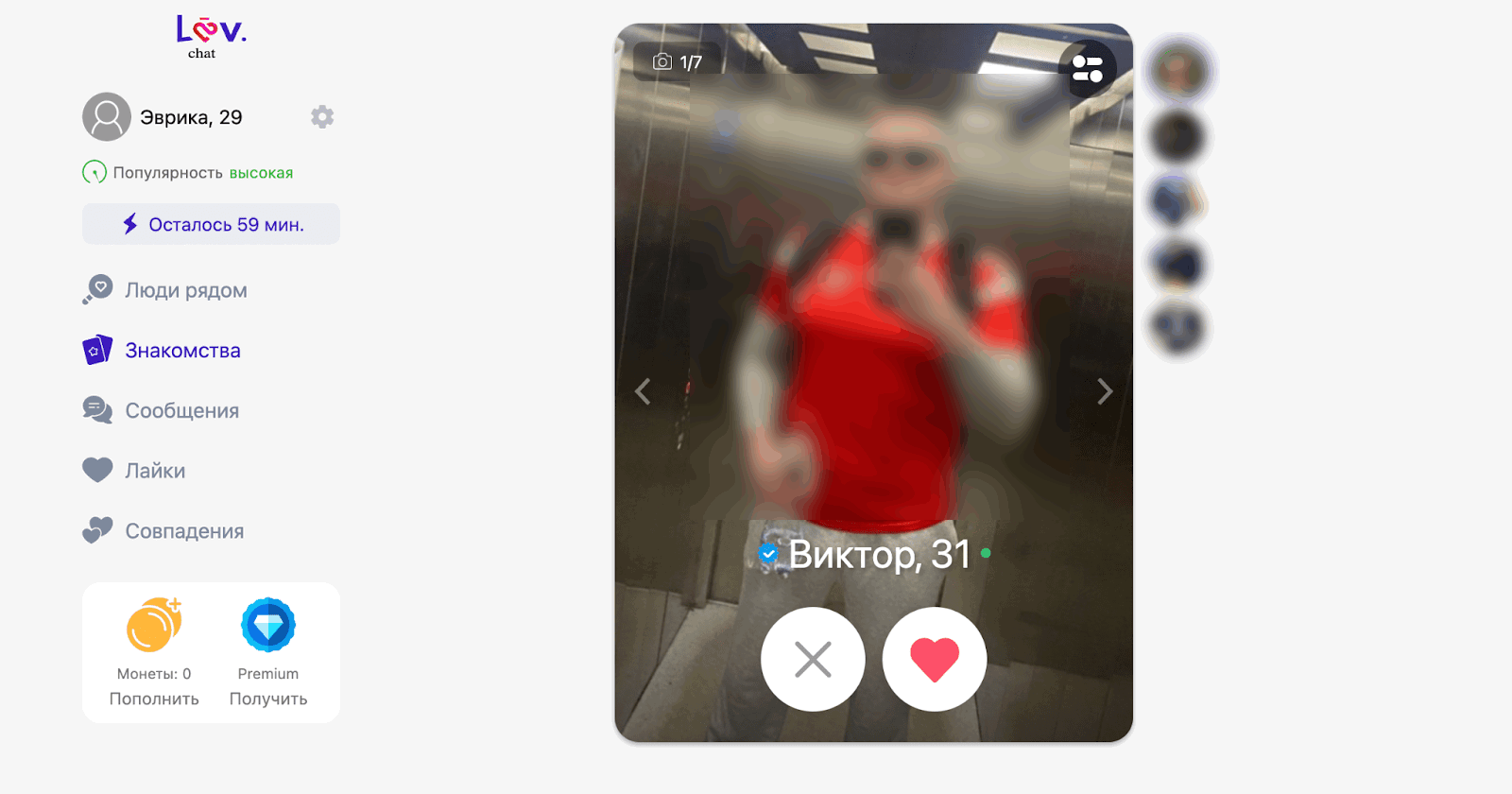Image resolution: width=1512 pixels, height=794 pixels.
Task: Go to Знакомства
Action: pos(182,351)
